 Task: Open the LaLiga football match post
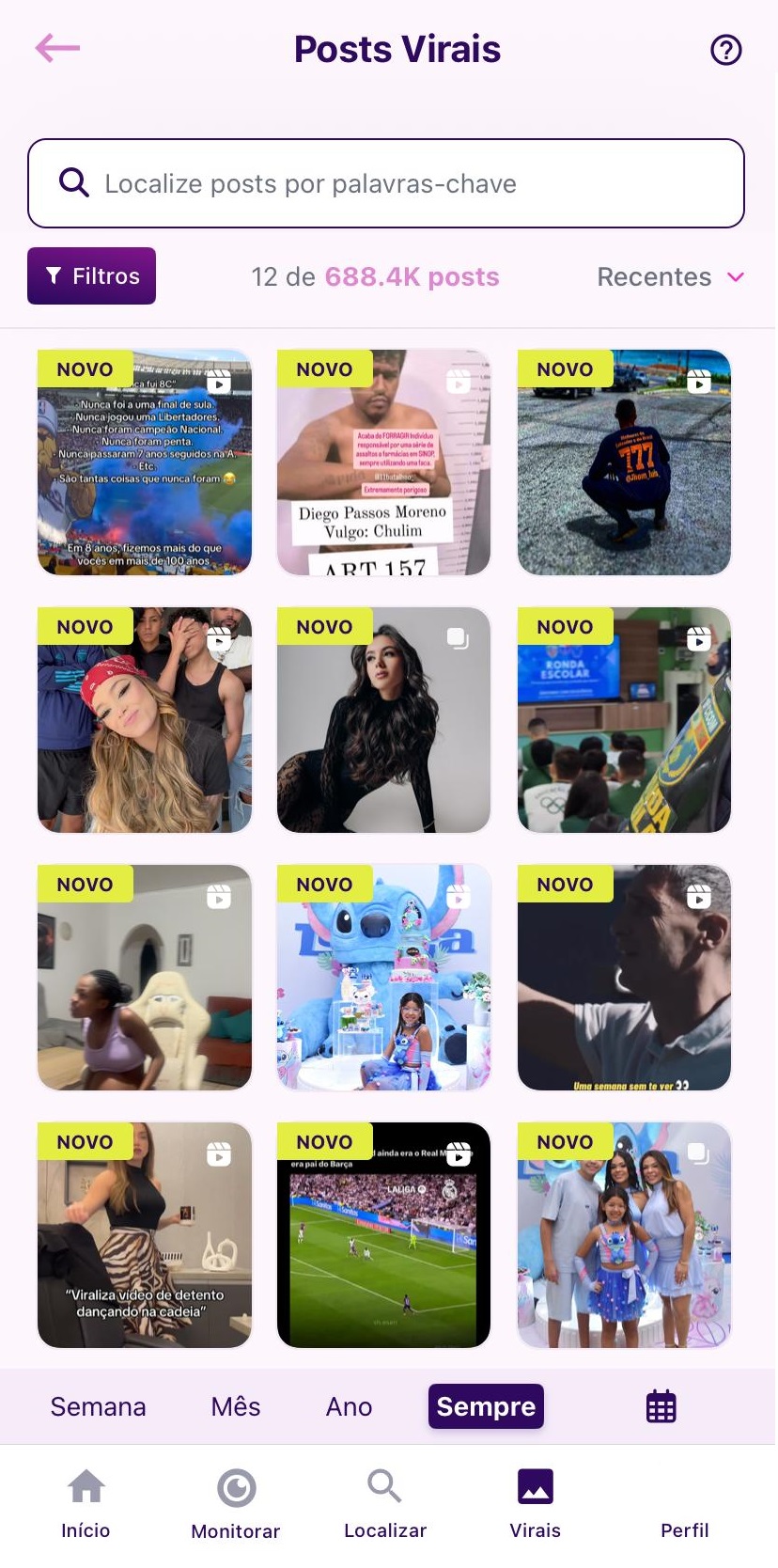click(384, 1235)
